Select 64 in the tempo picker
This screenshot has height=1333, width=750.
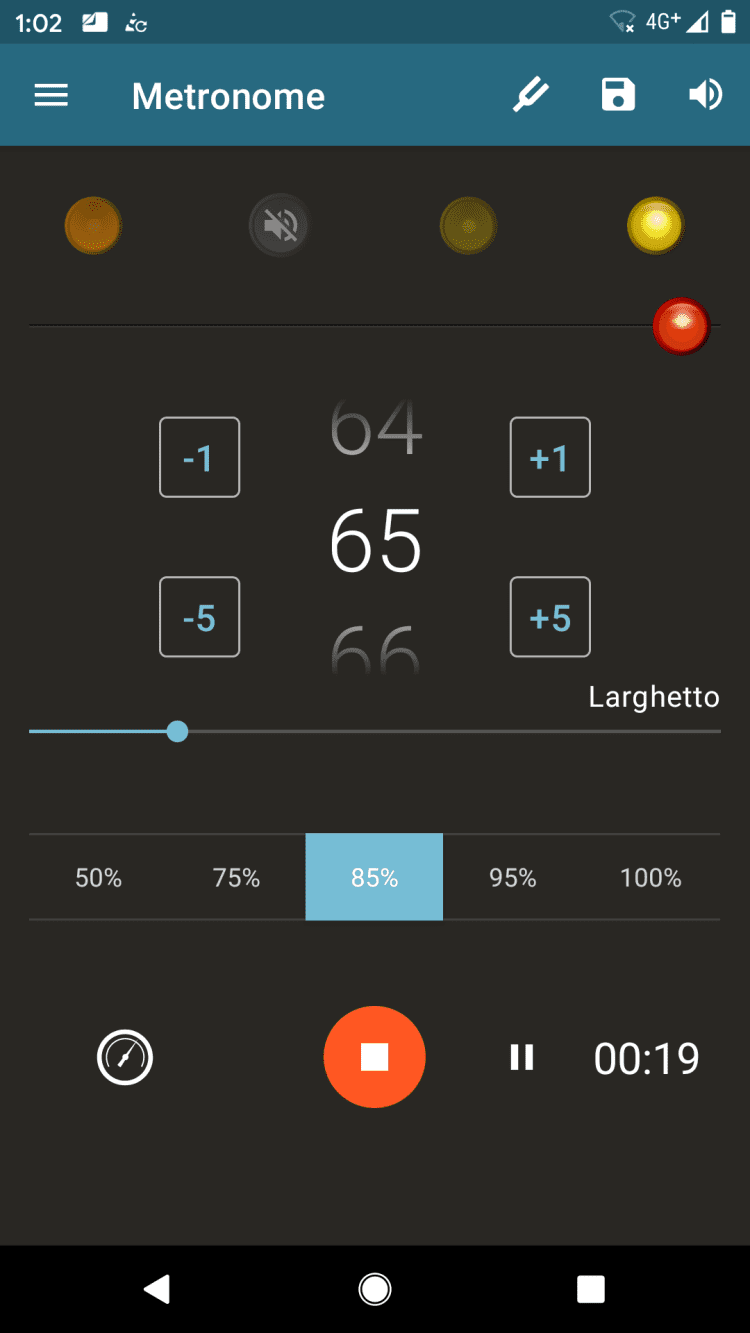click(x=376, y=428)
